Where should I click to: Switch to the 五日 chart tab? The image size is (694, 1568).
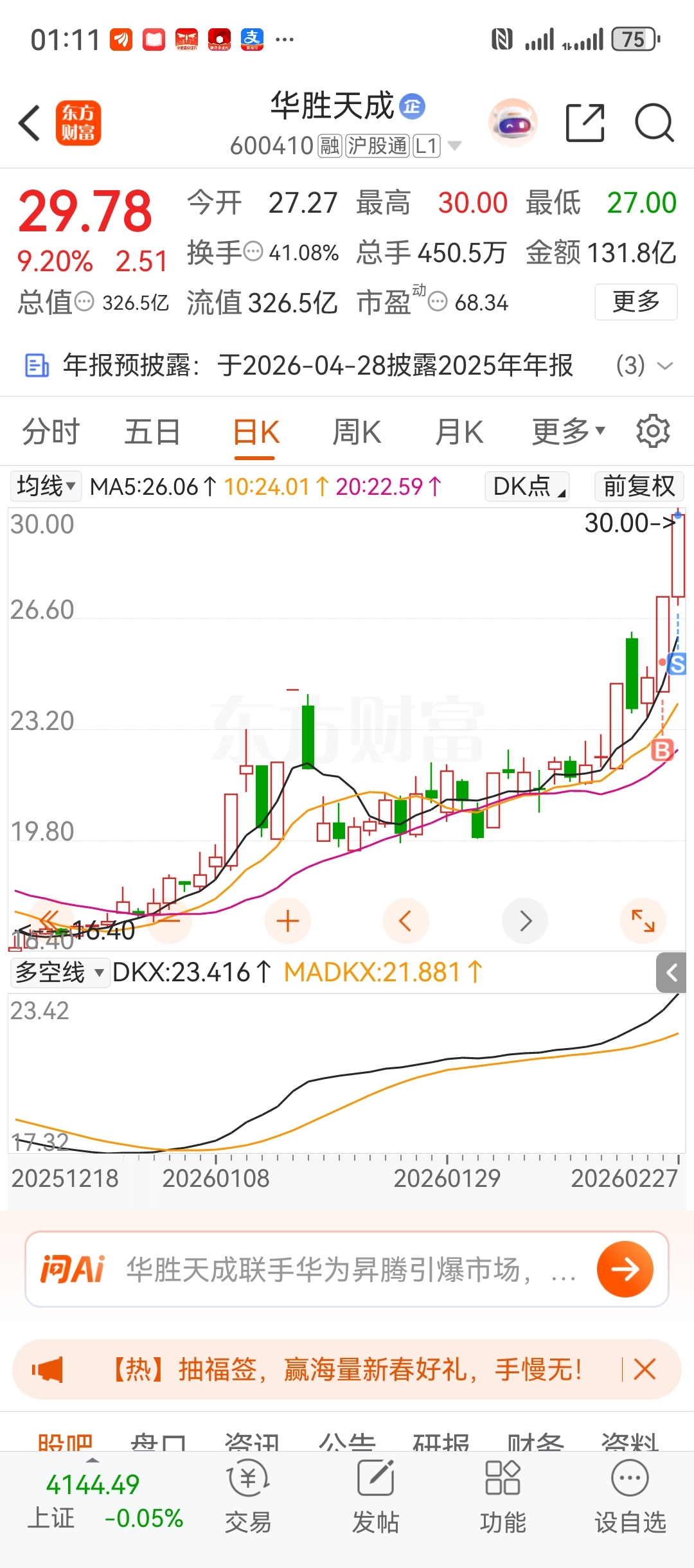coord(152,431)
